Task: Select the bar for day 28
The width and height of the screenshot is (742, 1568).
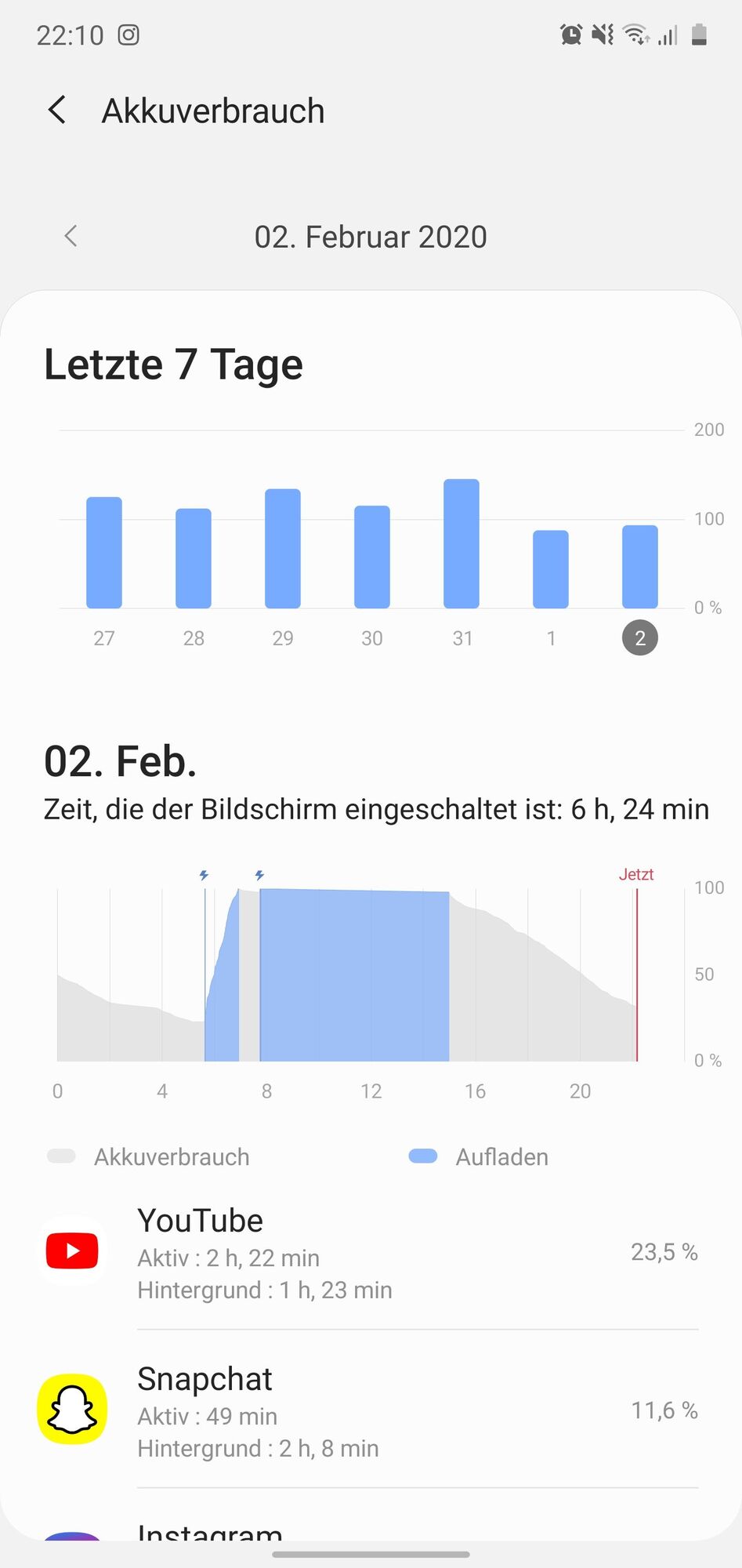Action: coord(194,558)
